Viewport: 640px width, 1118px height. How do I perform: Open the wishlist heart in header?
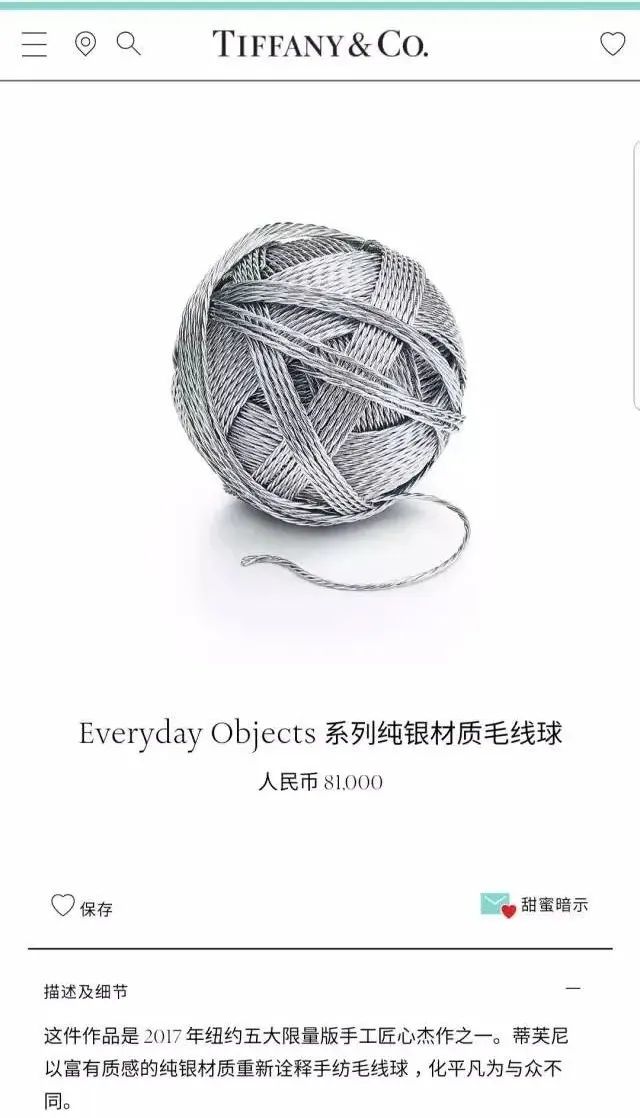612,44
